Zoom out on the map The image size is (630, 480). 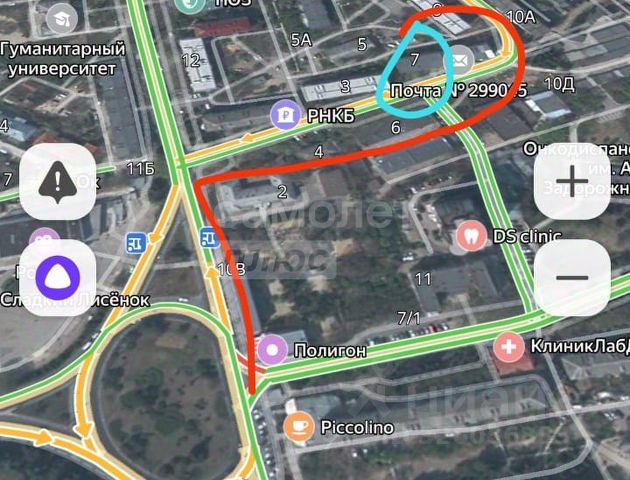(571, 279)
